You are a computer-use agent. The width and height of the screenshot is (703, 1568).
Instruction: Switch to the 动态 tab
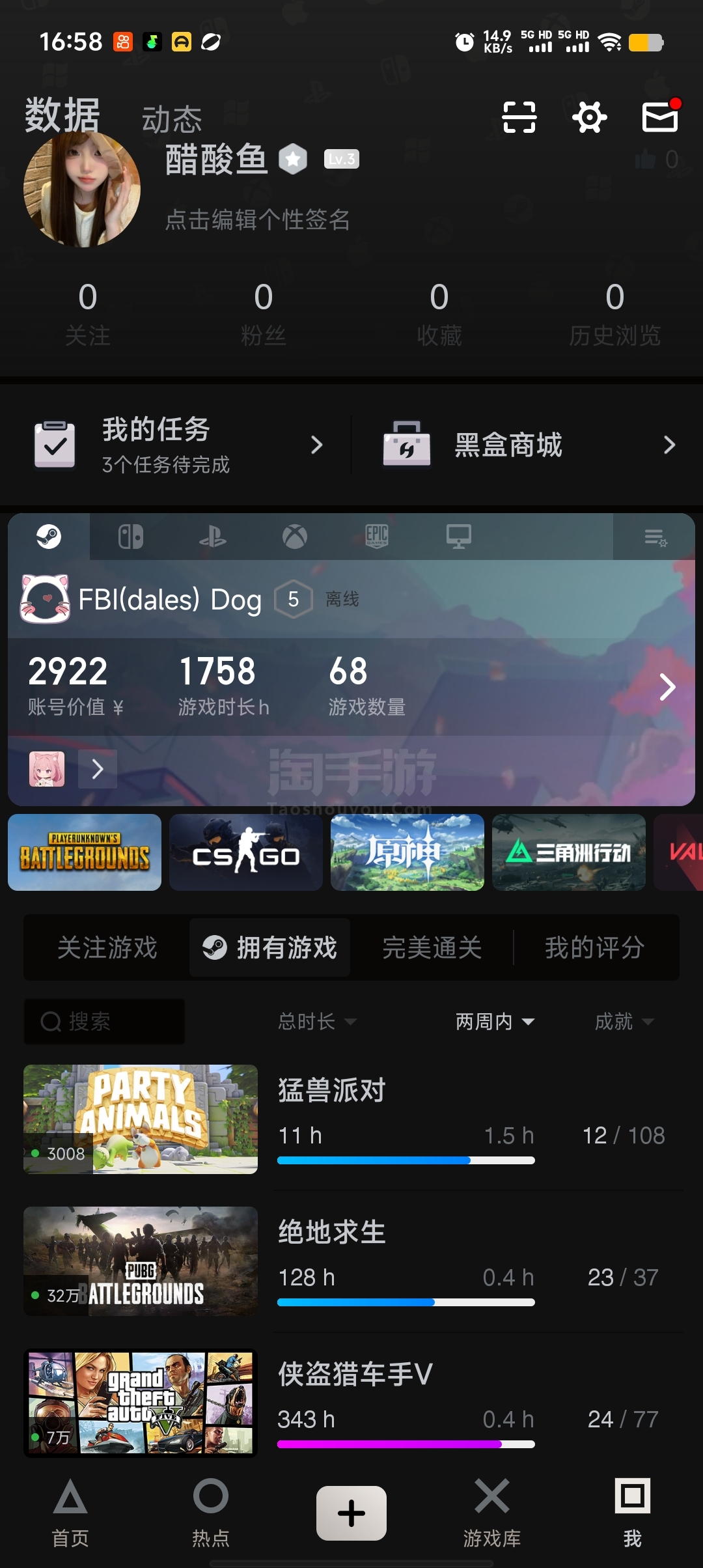[x=172, y=120]
